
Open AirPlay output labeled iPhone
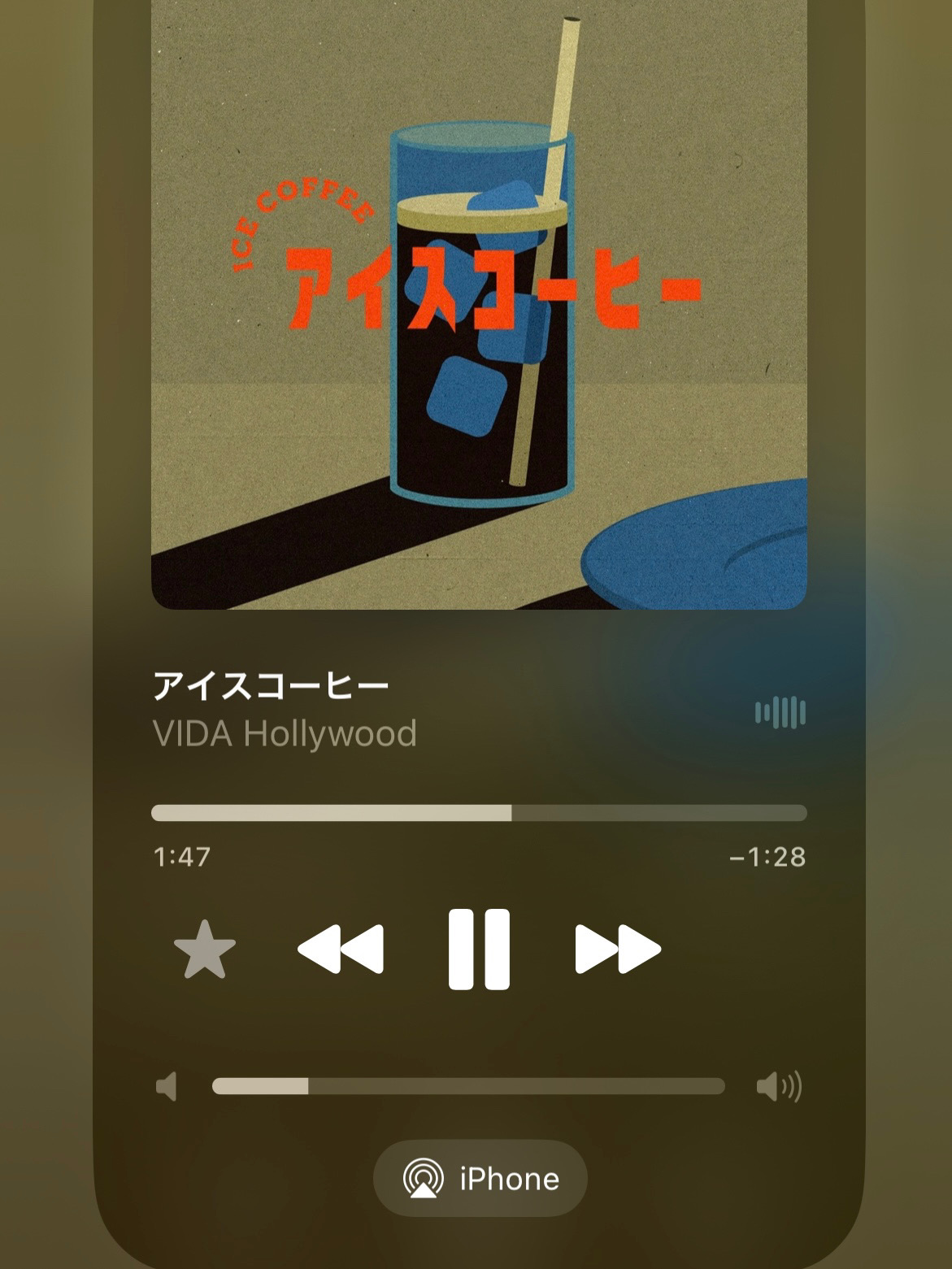[x=480, y=1178]
